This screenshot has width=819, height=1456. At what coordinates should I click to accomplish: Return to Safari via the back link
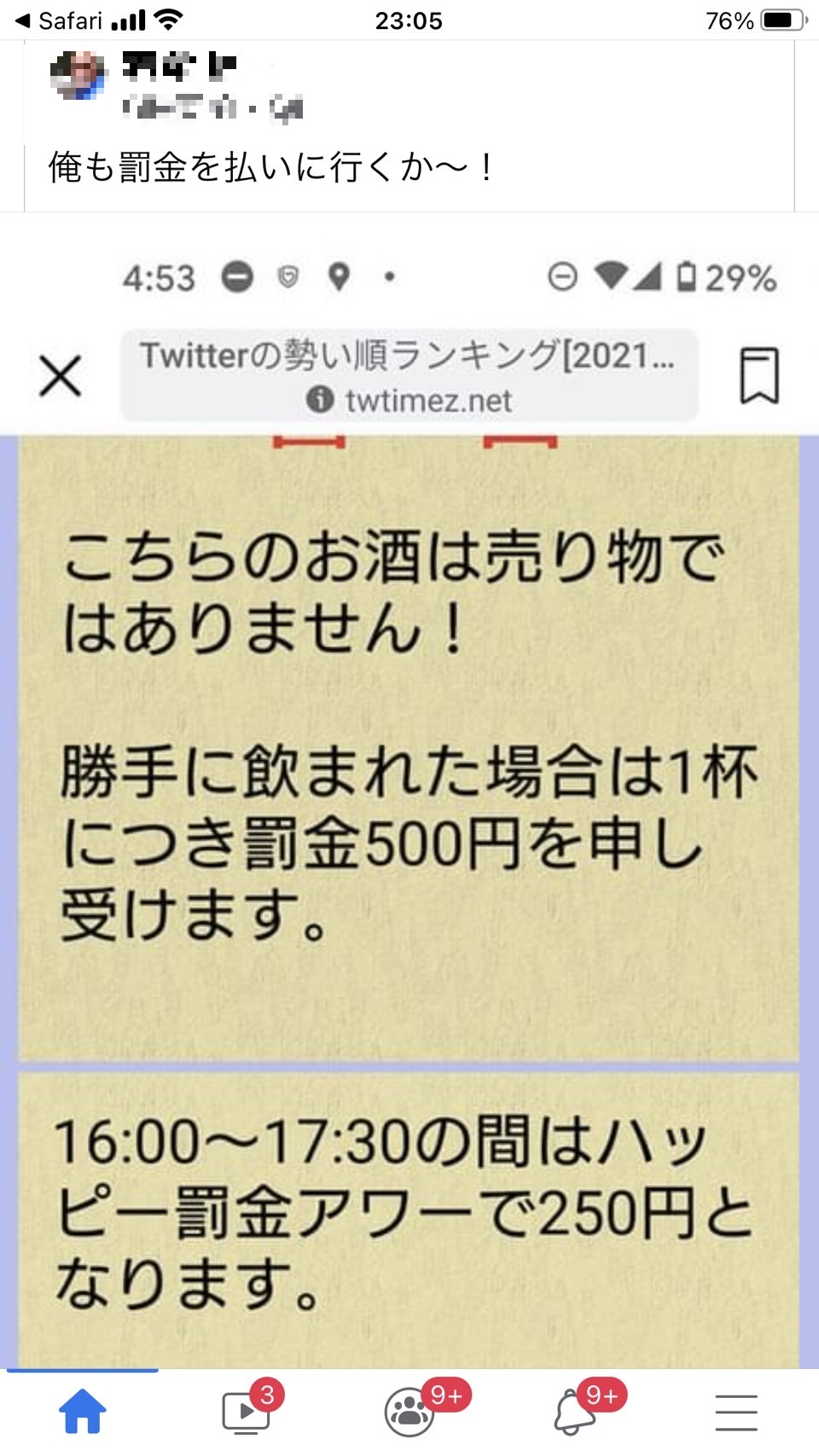pos(59,20)
